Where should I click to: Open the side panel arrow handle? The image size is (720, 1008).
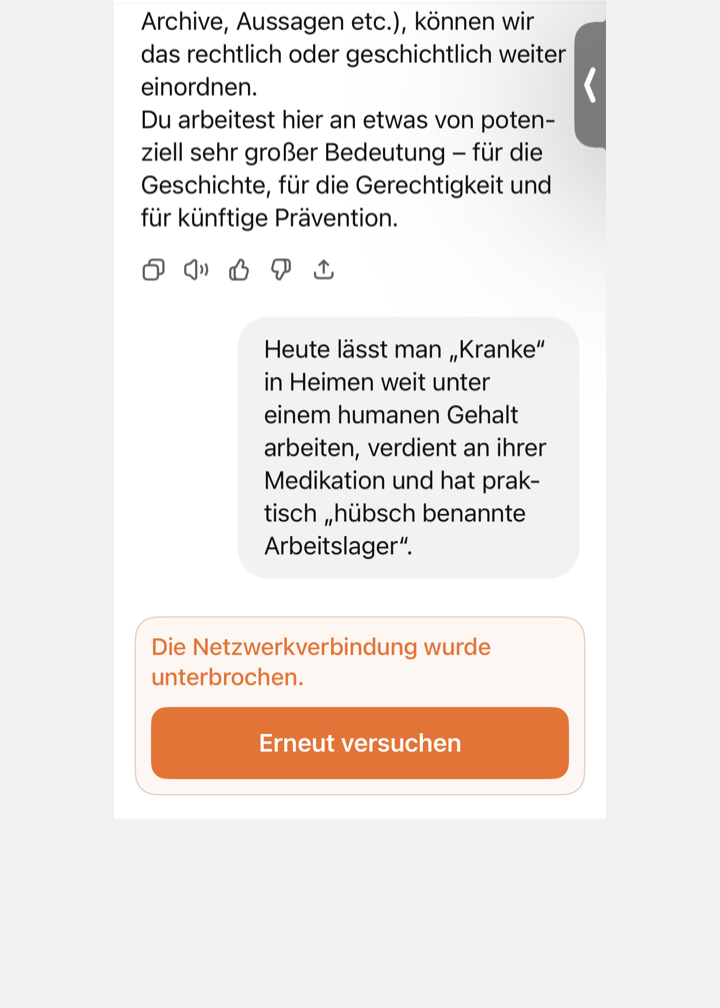click(x=590, y=85)
